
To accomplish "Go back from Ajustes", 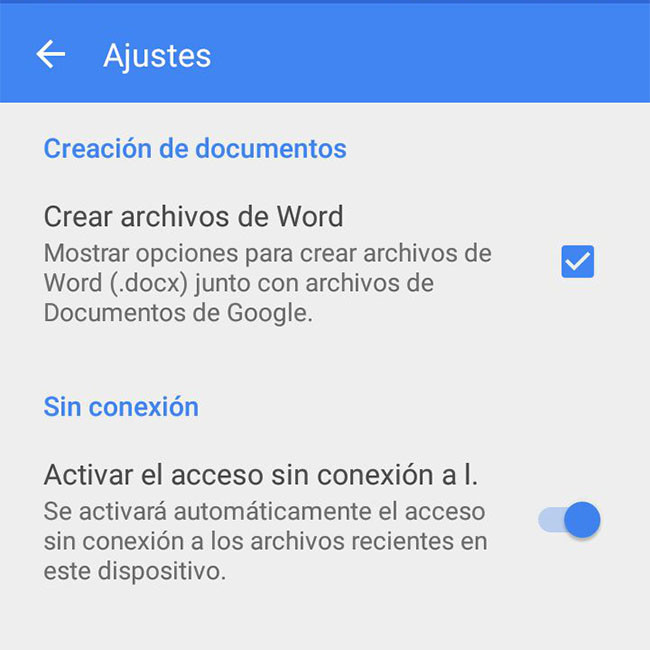I will coord(50,54).
